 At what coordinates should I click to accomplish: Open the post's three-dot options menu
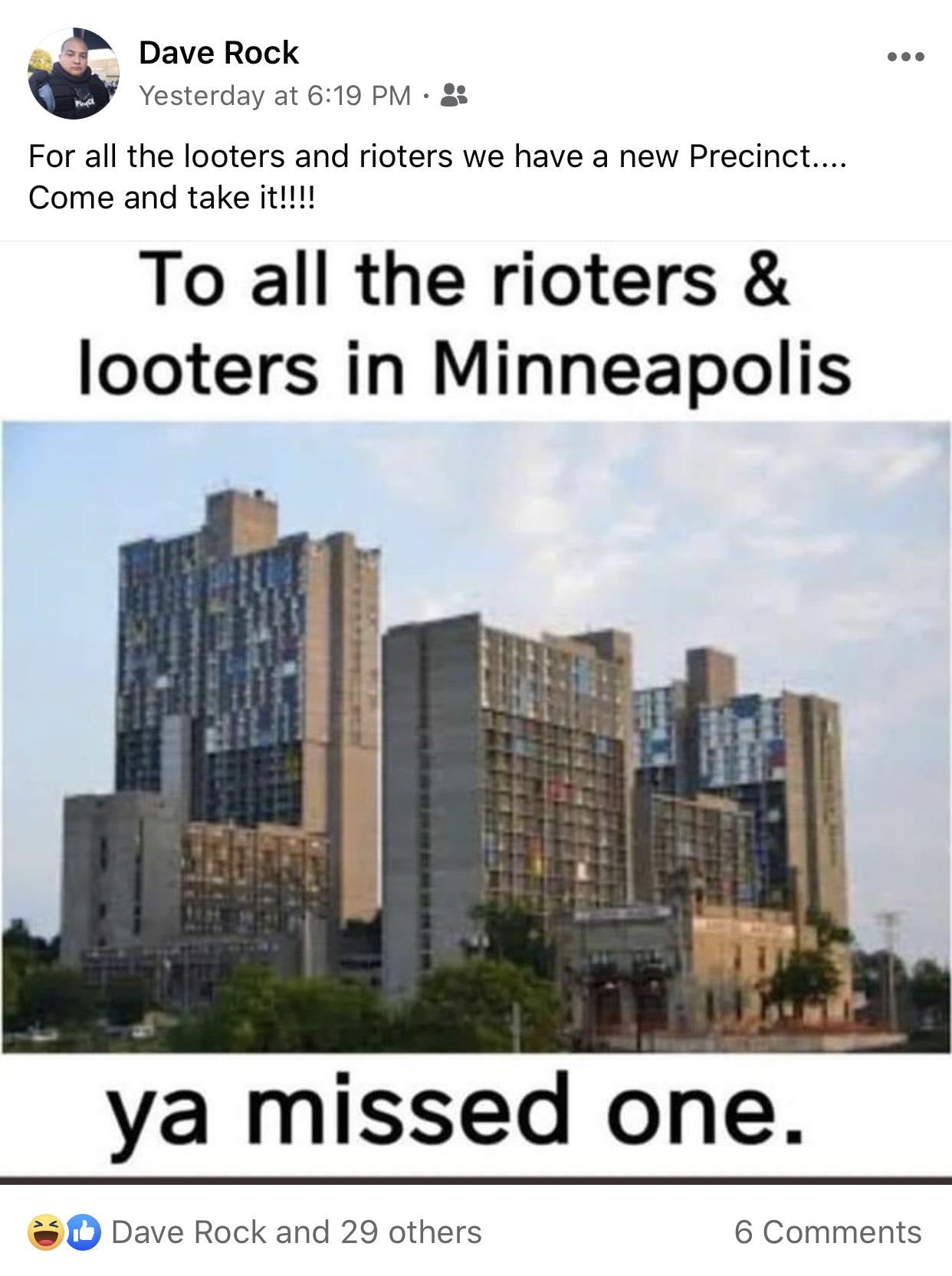pos(905,57)
